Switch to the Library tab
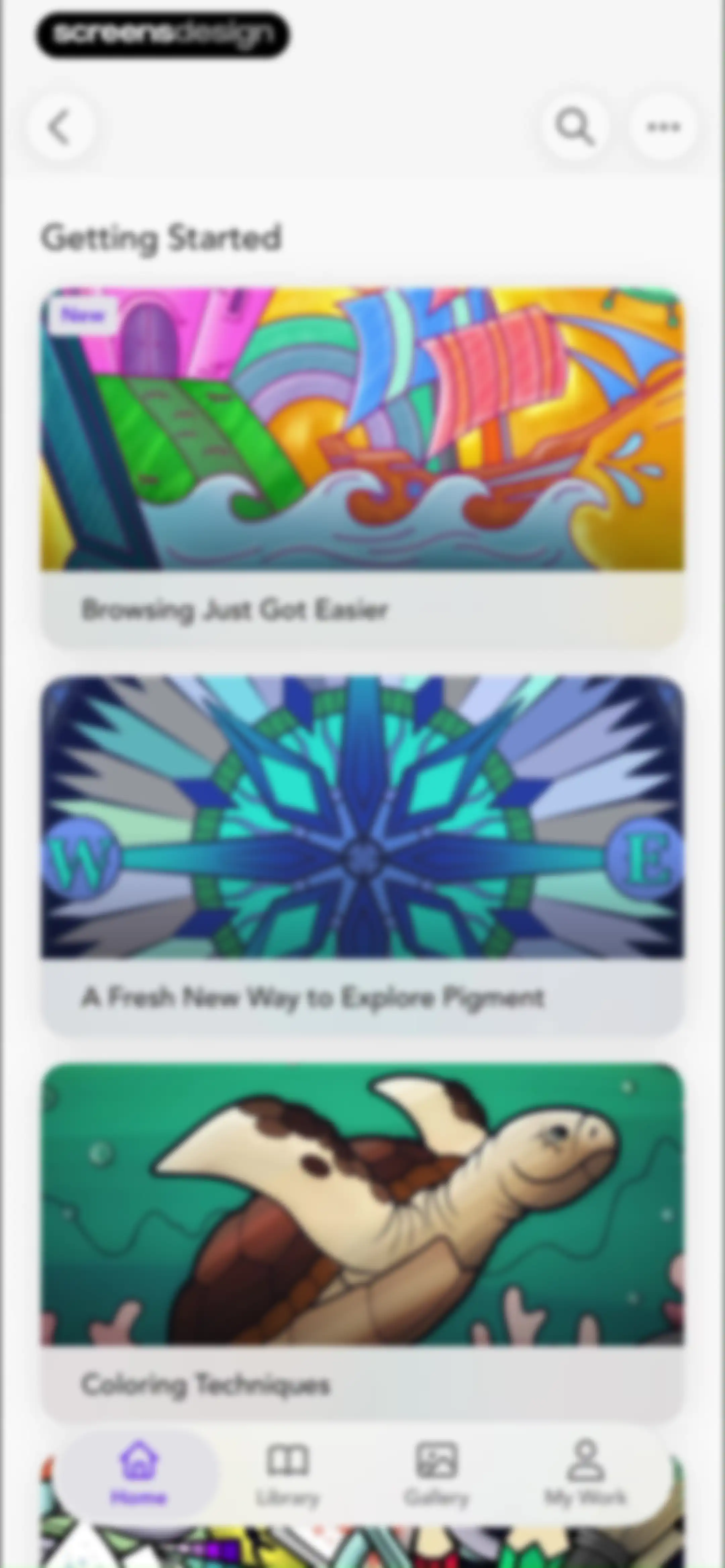The height and width of the screenshot is (1568, 725). click(288, 1471)
